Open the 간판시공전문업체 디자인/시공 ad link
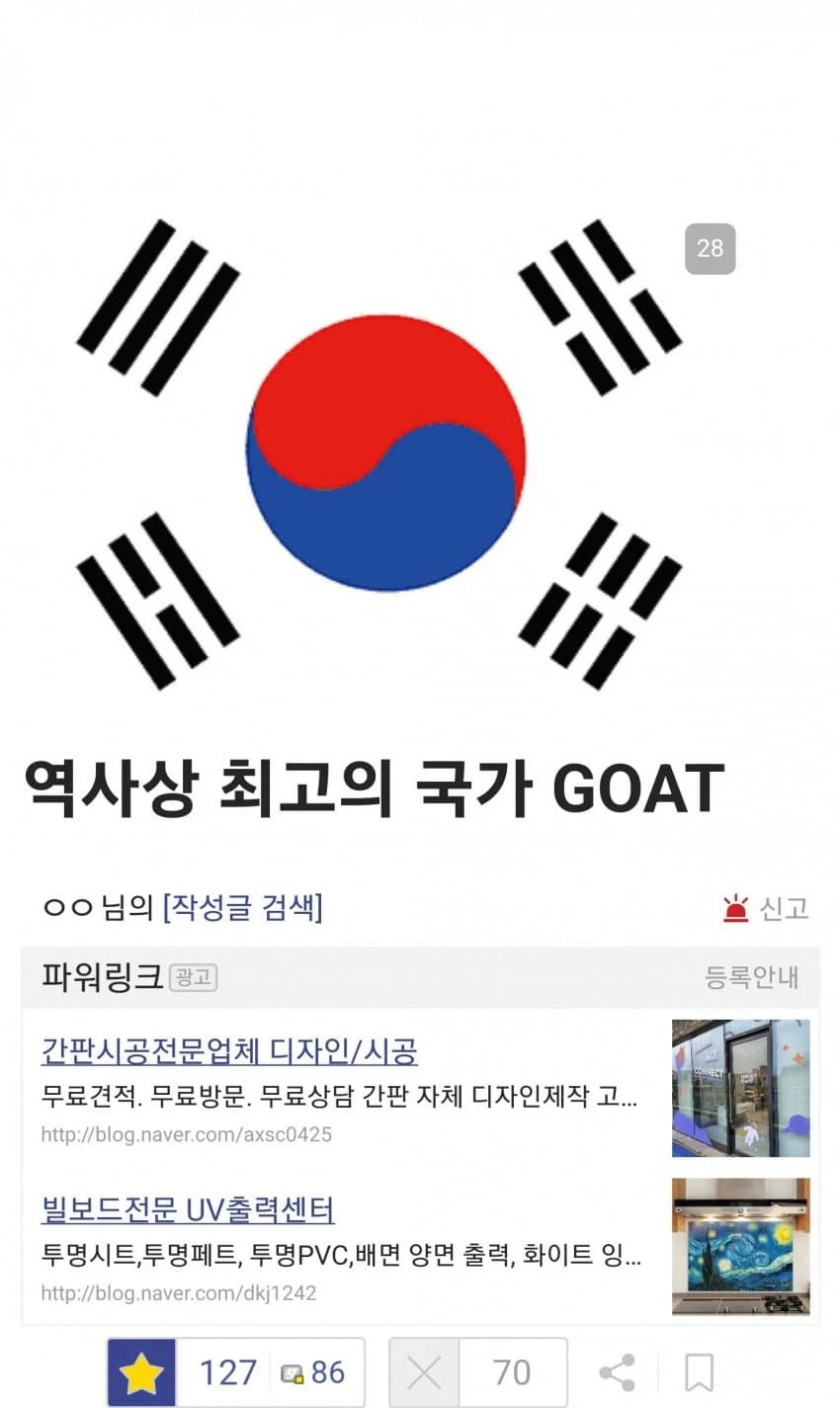 pyautogui.click(x=229, y=1051)
